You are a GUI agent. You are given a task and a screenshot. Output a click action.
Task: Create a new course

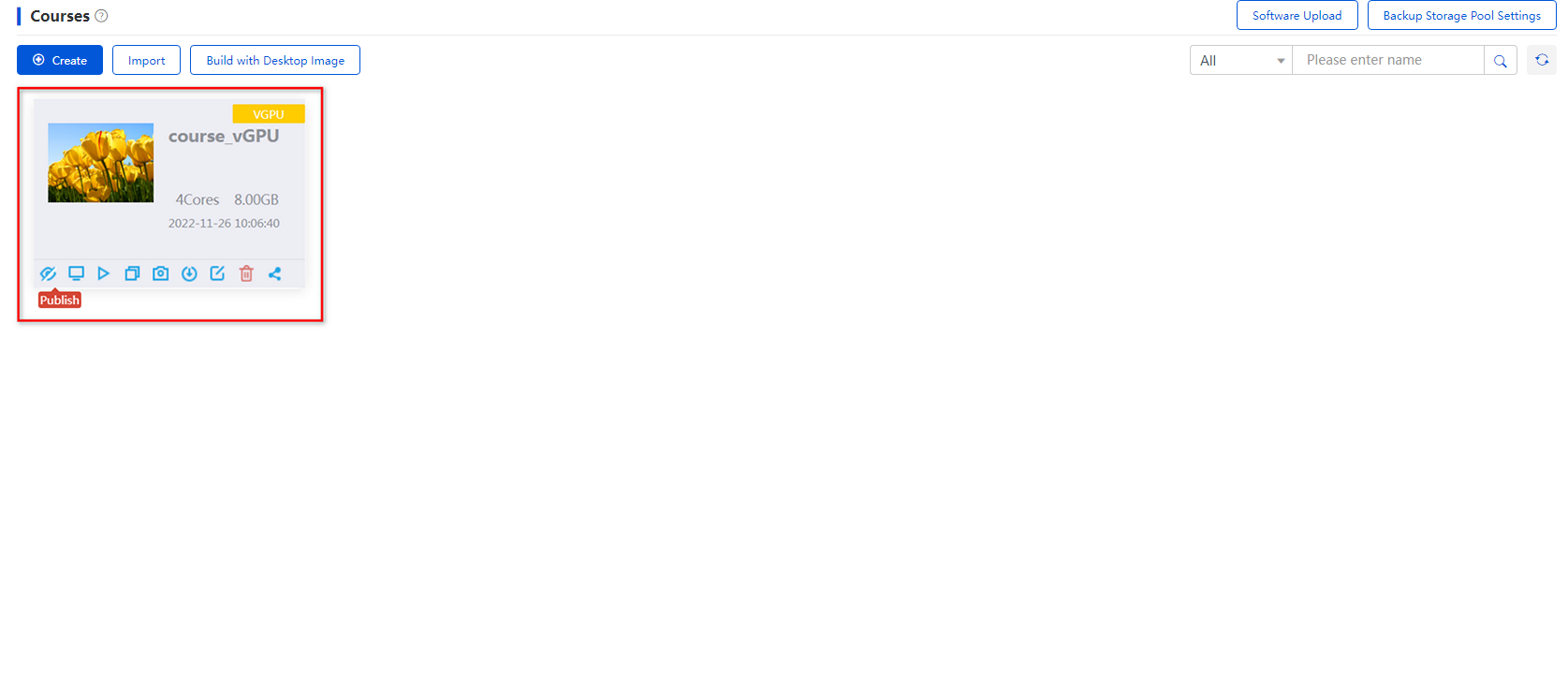point(60,60)
